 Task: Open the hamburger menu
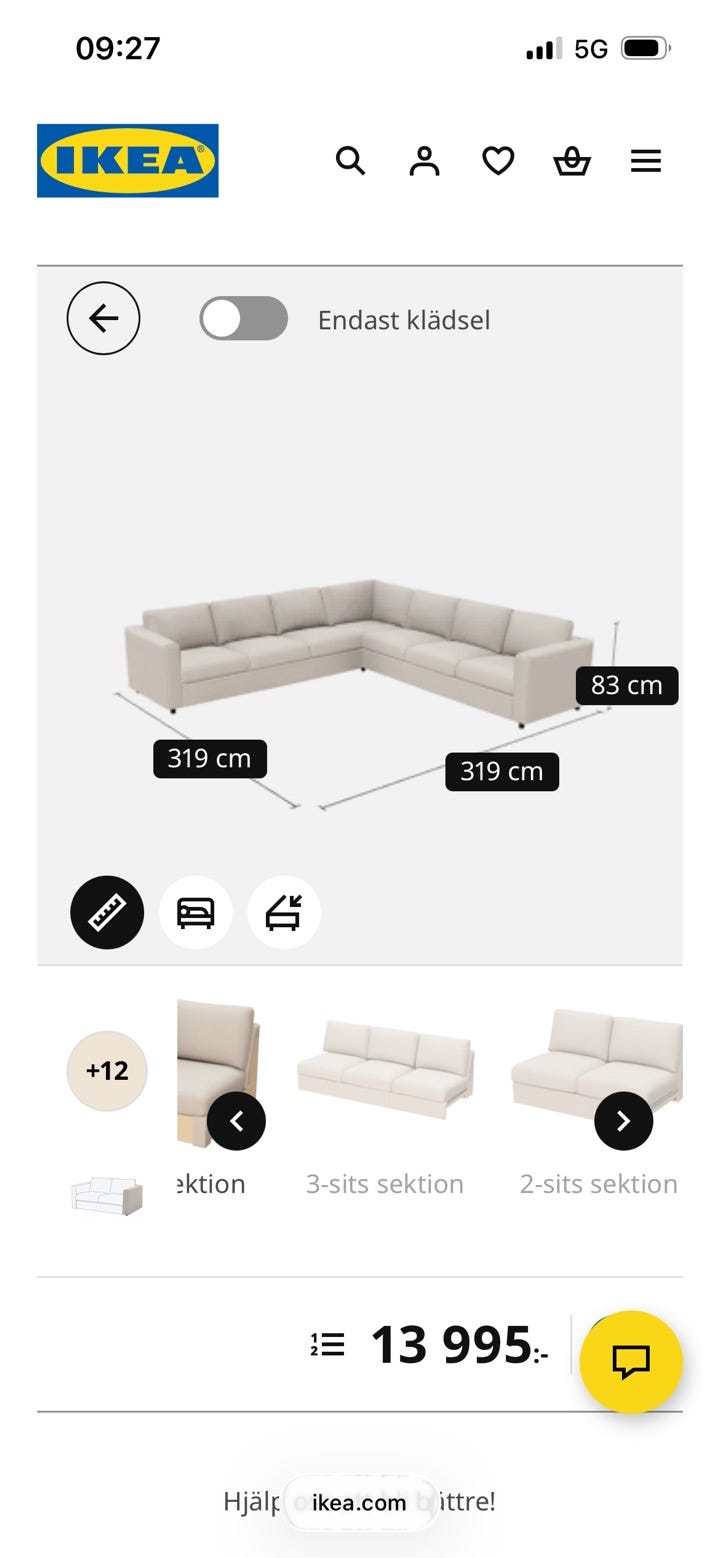coord(646,160)
